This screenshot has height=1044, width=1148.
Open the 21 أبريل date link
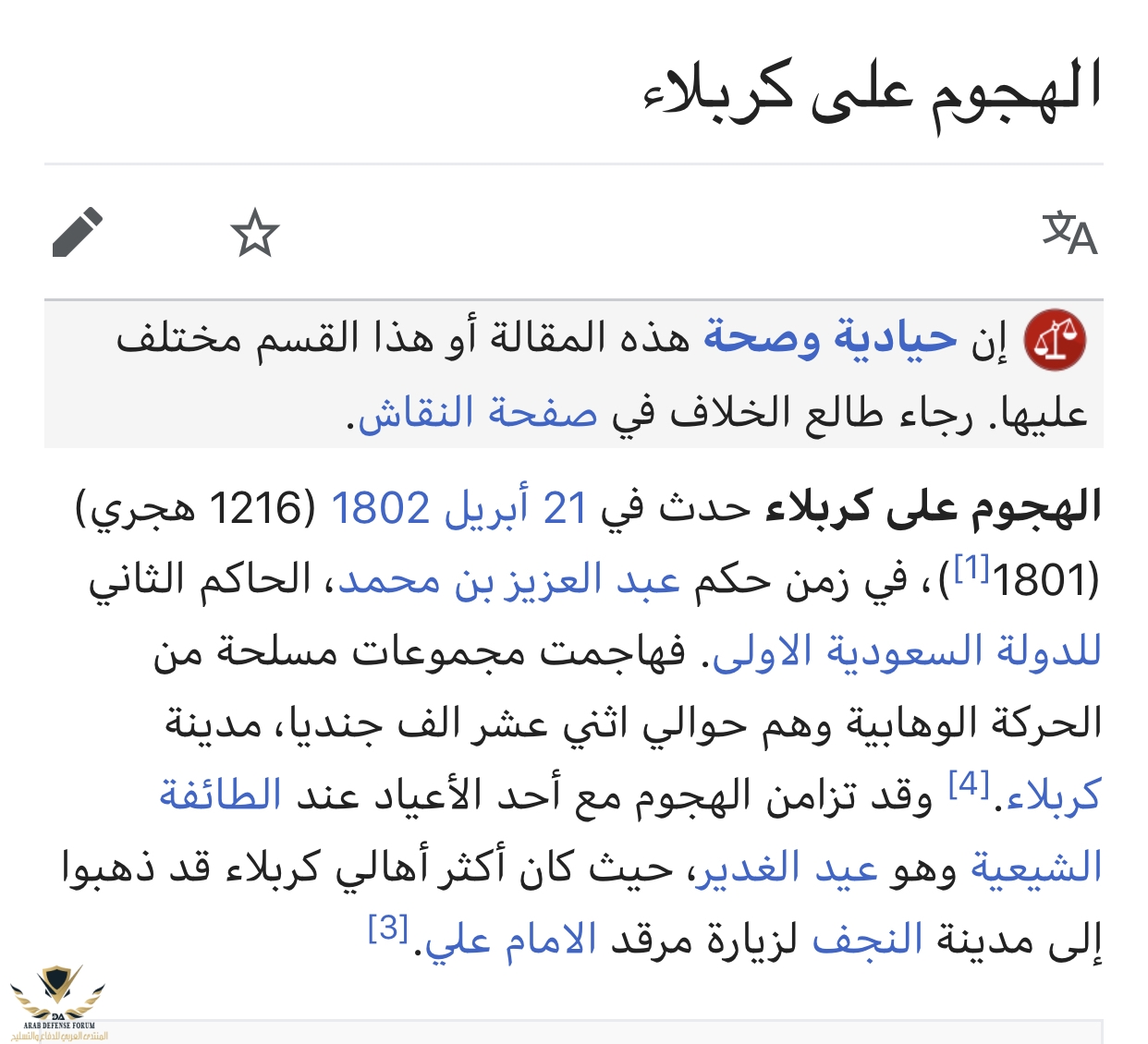tap(516, 508)
